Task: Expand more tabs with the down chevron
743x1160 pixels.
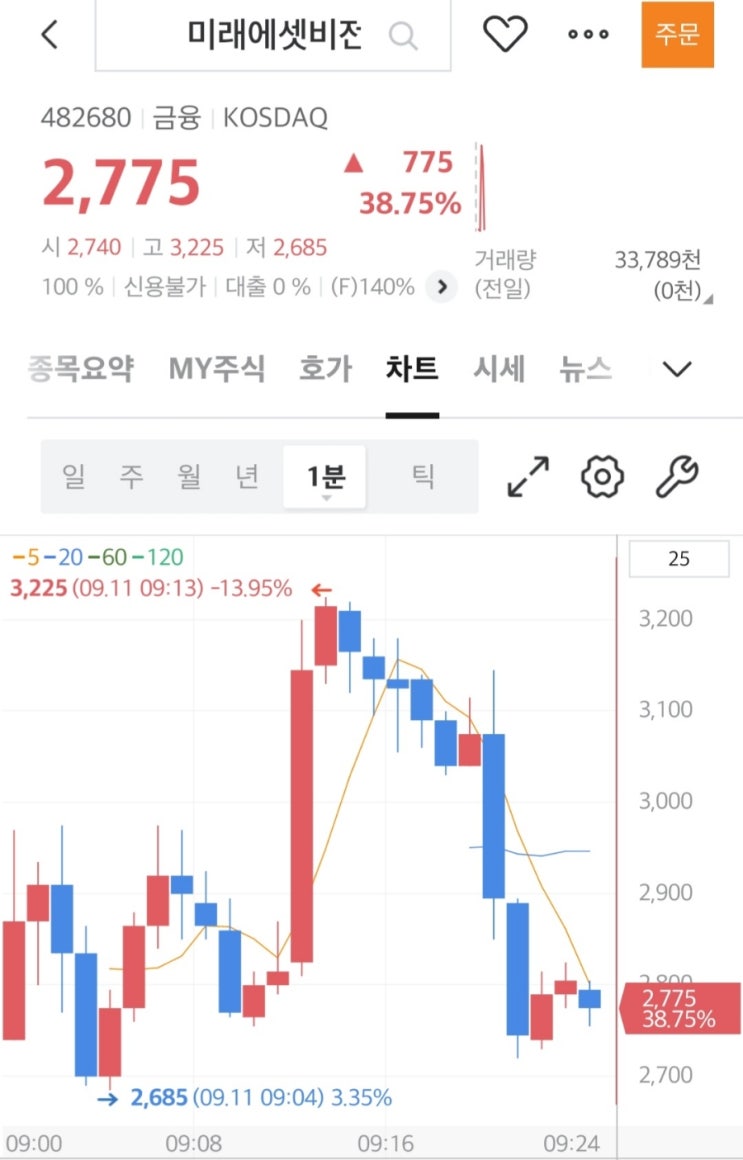Action: pyautogui.click(x=677, y=368)
